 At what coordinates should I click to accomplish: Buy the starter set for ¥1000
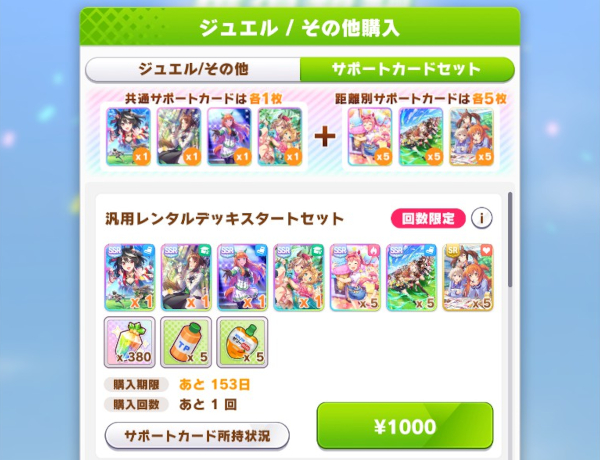[x=404, y=427]
